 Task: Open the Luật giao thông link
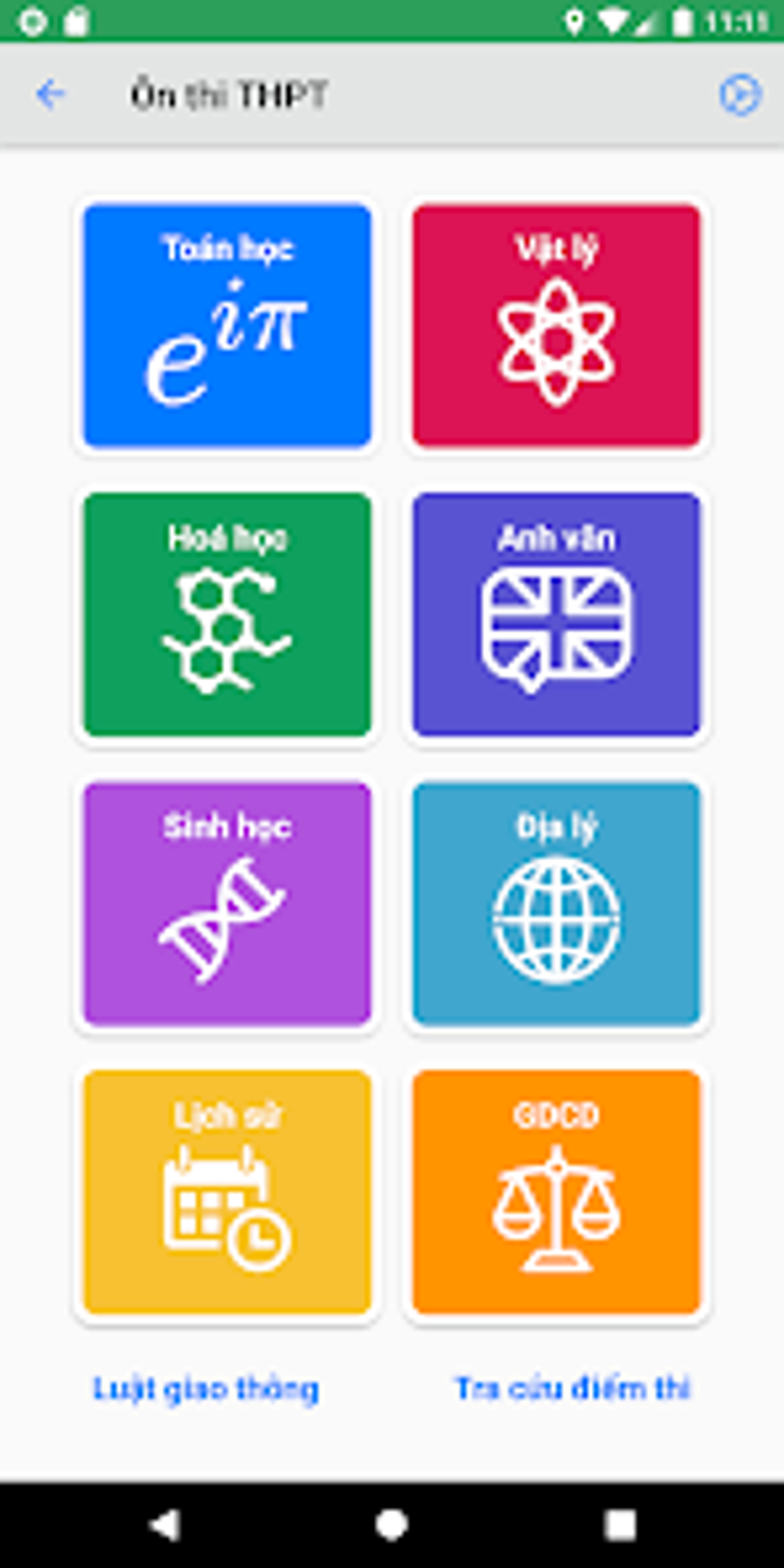(x=206, y=1390)
